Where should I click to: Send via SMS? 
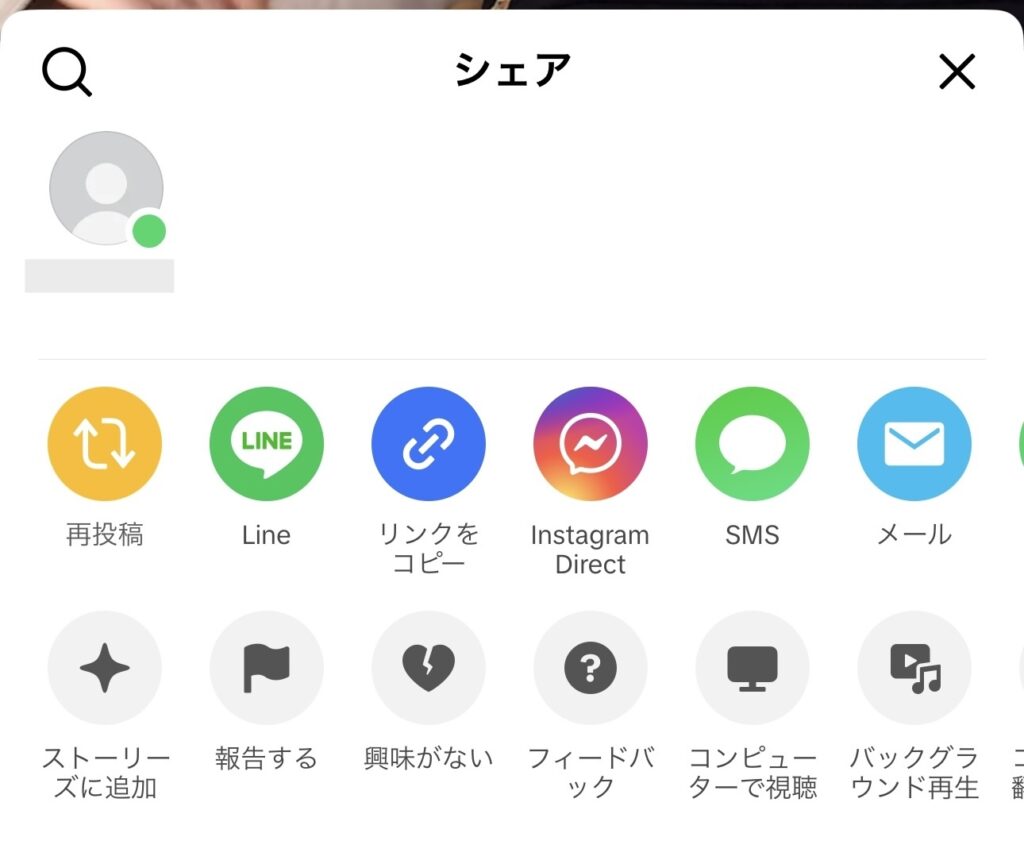click(x=752, y=444)
